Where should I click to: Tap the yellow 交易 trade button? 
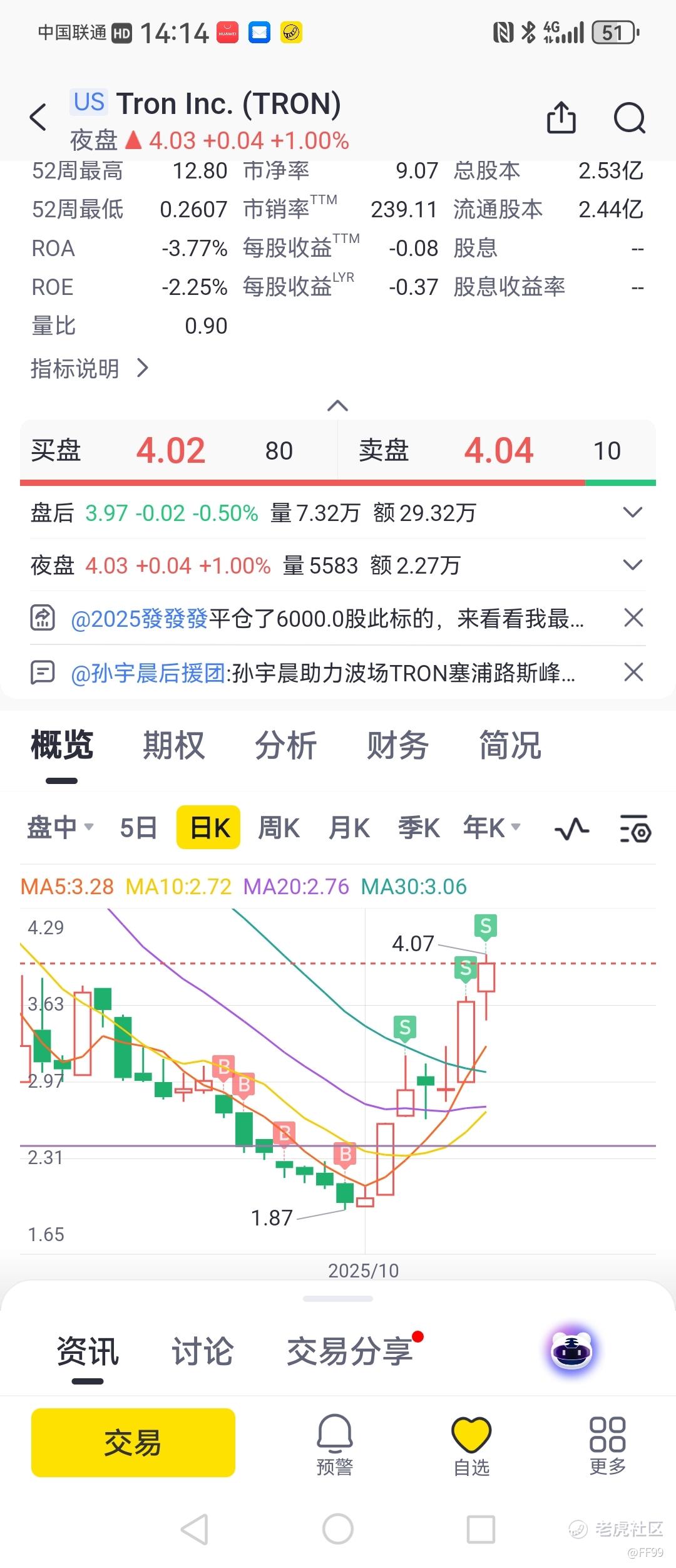(133, 1443)
